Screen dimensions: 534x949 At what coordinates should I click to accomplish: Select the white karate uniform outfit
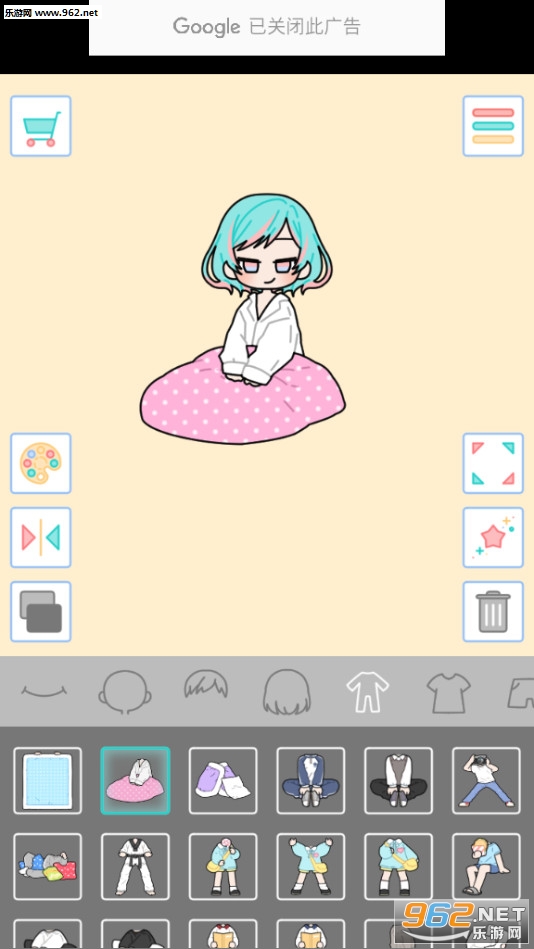click(135, 867)
